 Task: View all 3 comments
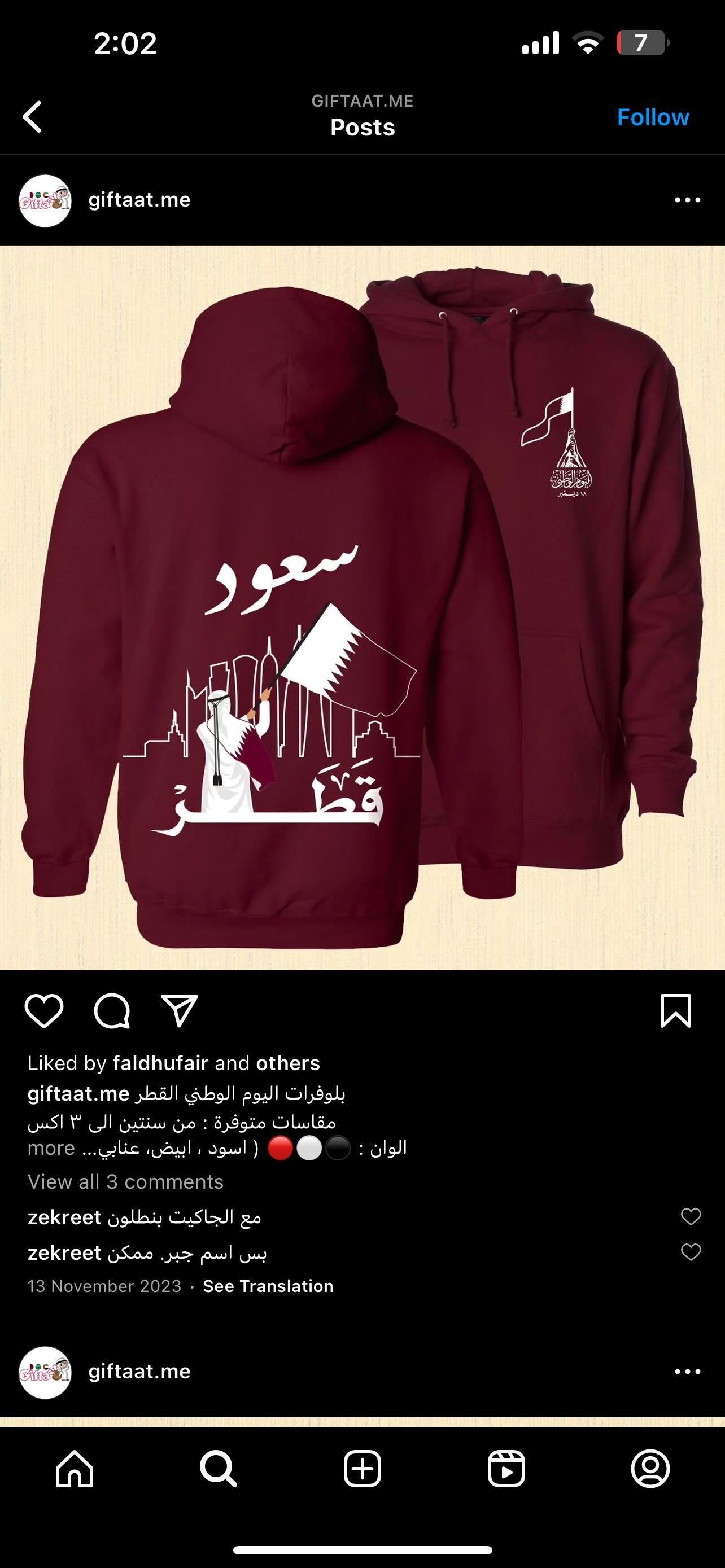coord(125,1181)
